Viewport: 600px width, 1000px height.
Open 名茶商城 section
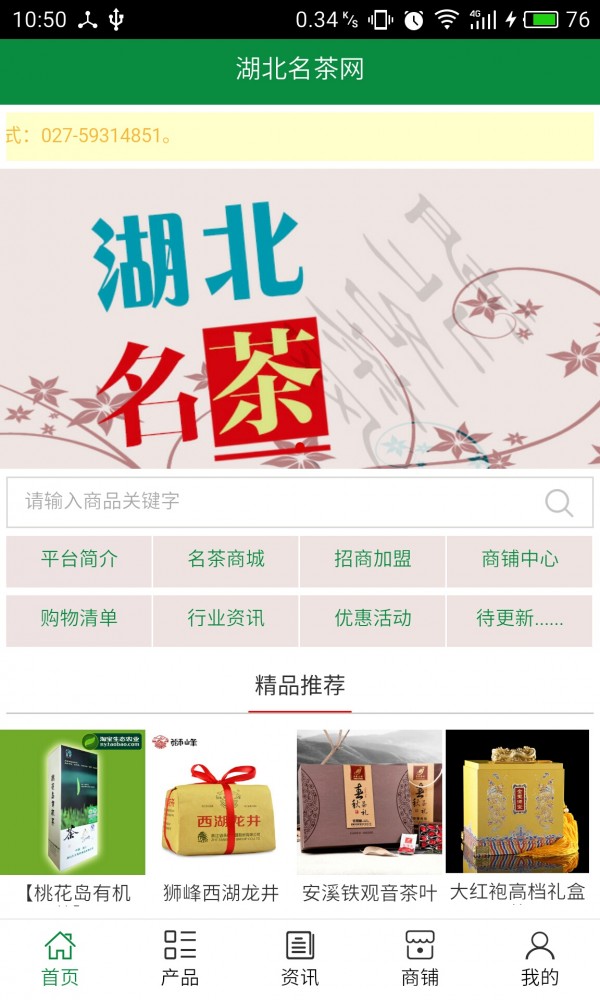pos(226,560)
